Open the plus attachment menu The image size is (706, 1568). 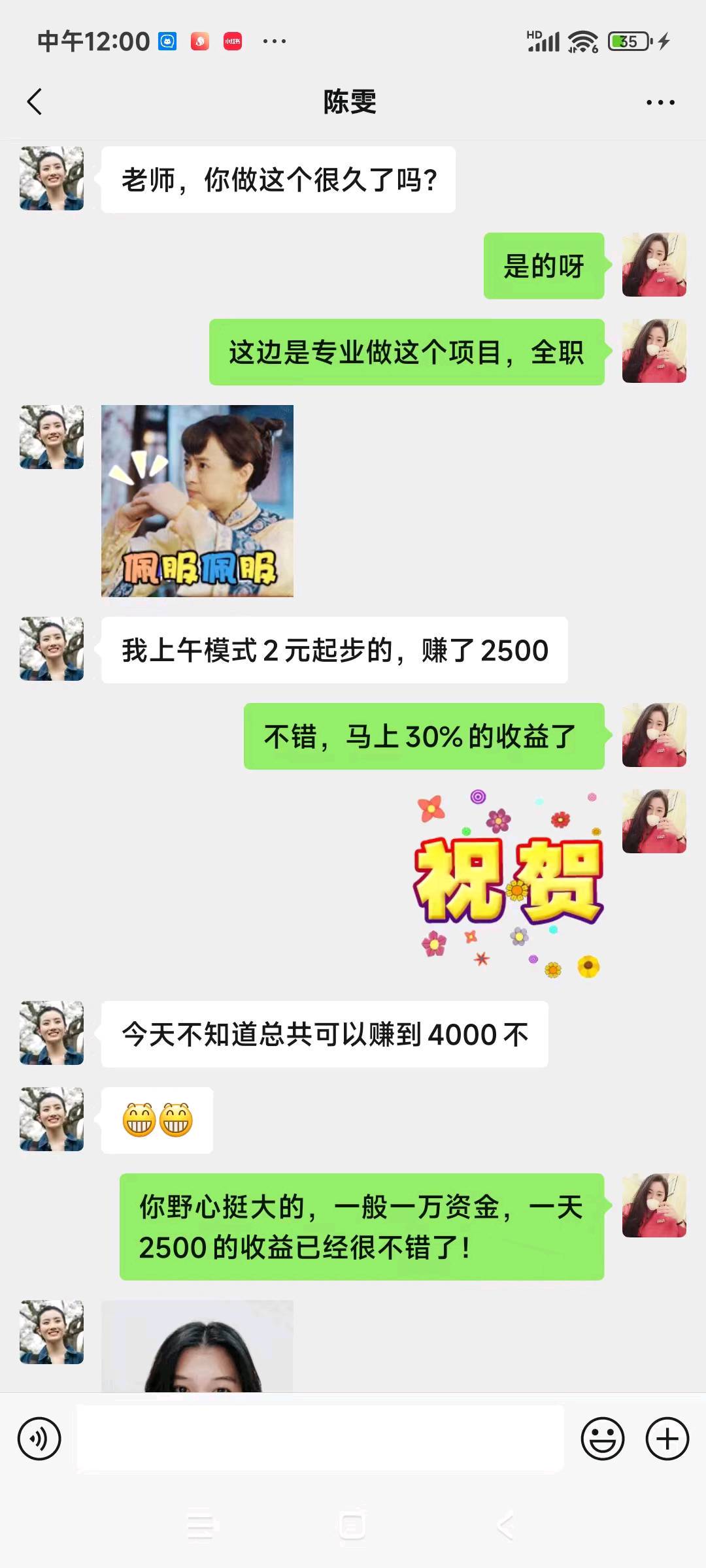(667, 1439)
